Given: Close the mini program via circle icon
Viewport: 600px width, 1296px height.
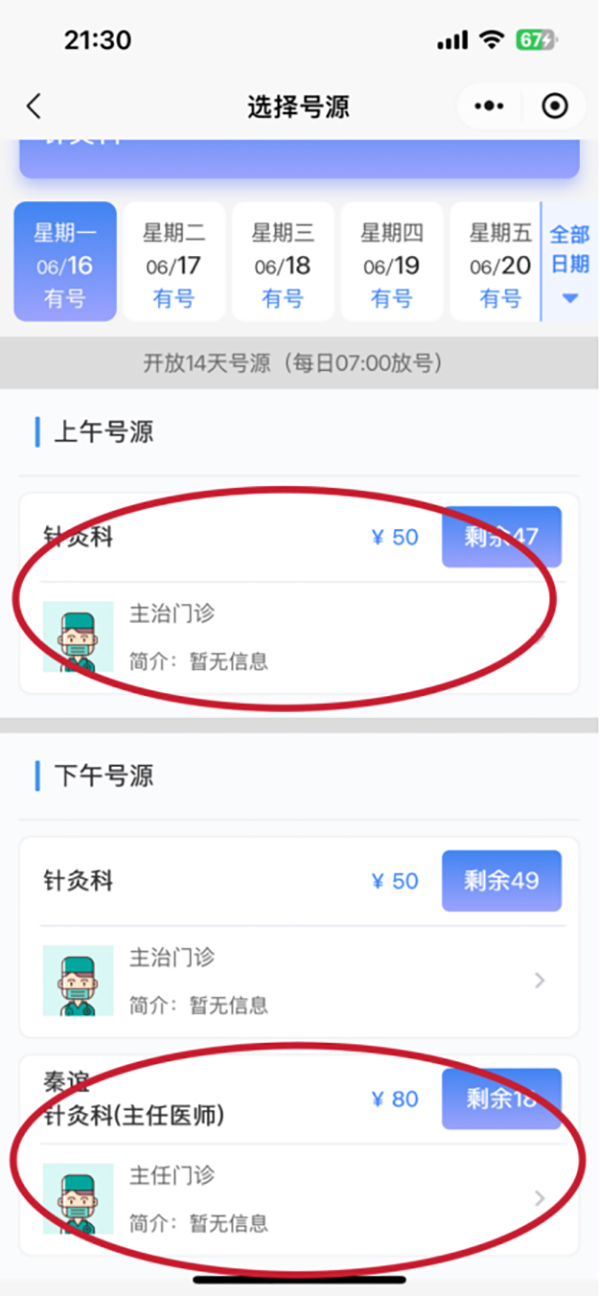Looking at the screenshot, I should pos(554,106).
